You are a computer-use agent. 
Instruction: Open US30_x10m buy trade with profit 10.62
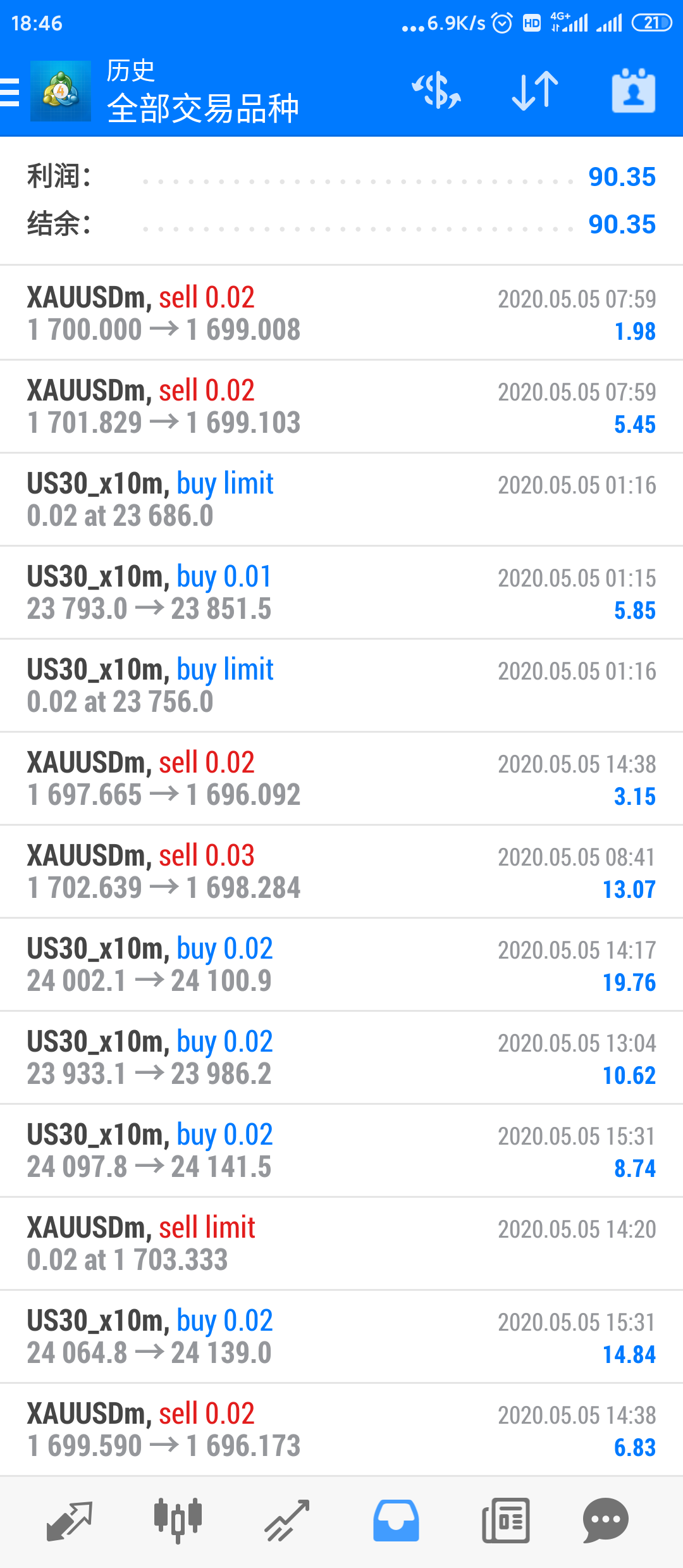pos(341,1057)
